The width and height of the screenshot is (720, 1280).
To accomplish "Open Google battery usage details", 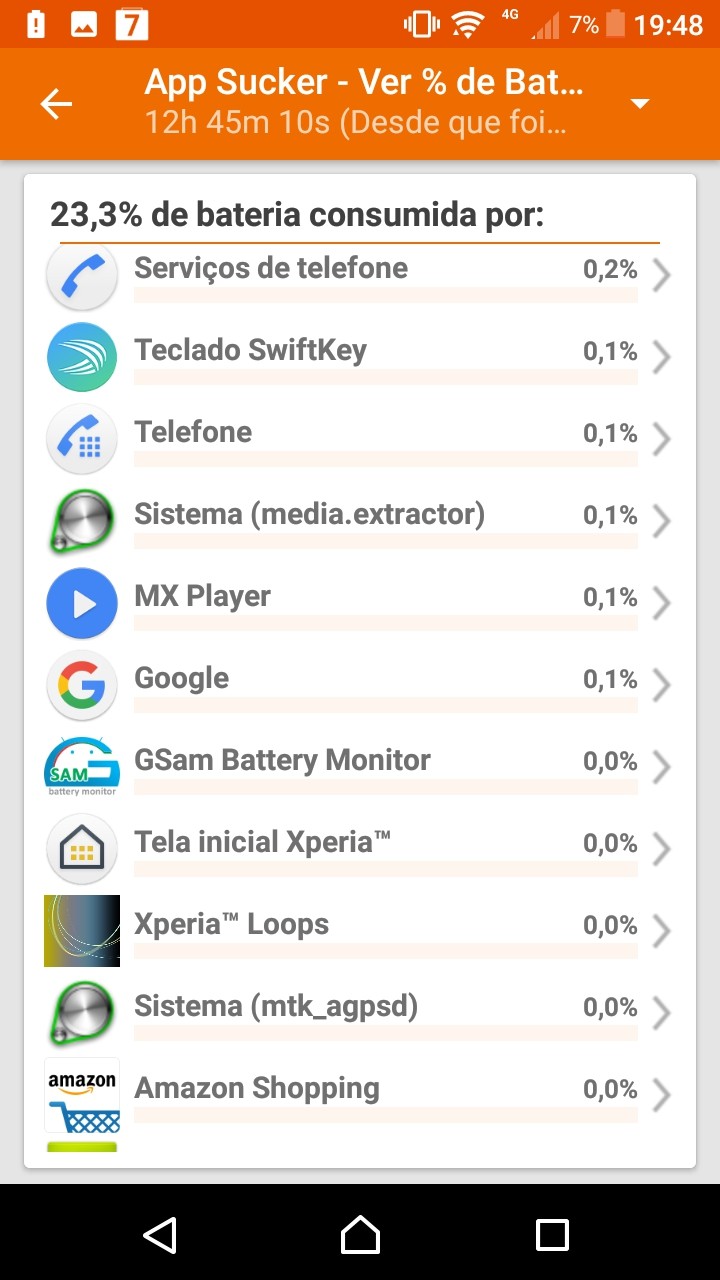I will pyautogui.click(x=360, y=684).
